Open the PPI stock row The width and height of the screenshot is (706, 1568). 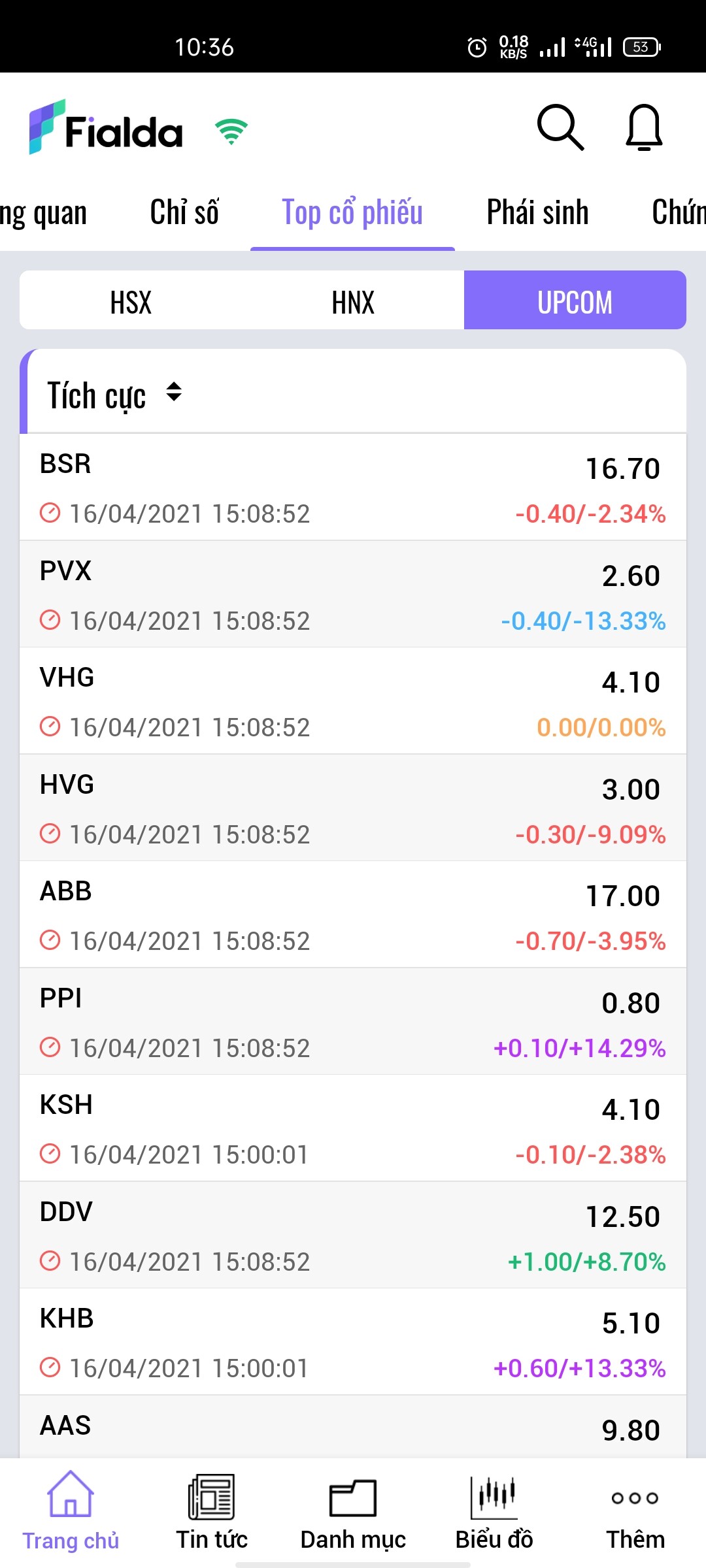click(x=353, y=1022)
